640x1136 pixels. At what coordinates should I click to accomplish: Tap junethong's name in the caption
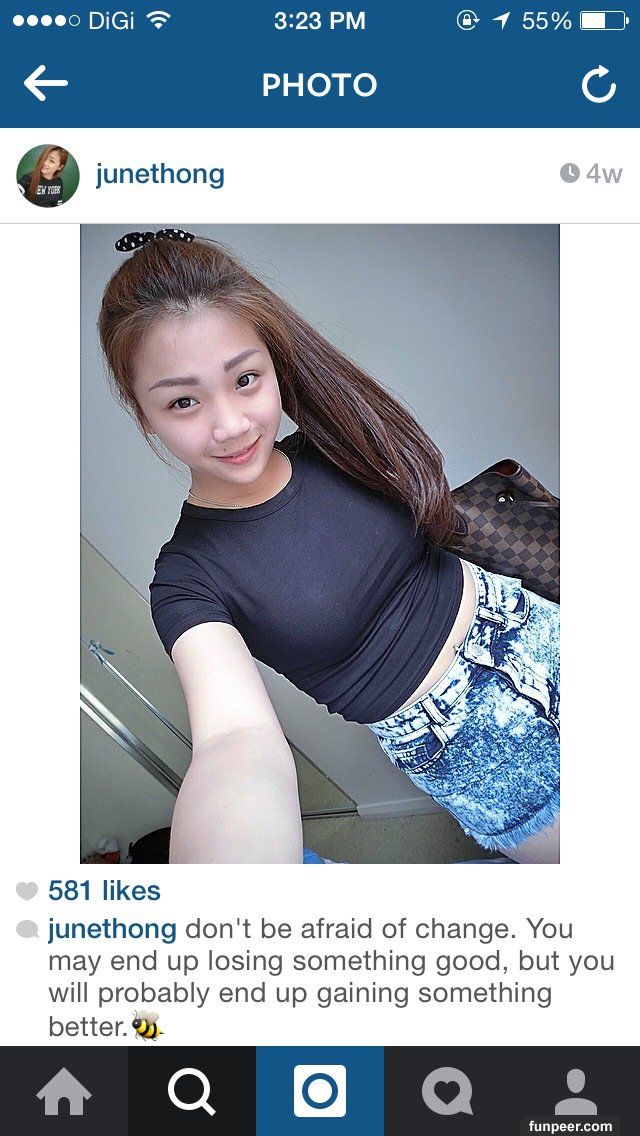click(112, 929)
